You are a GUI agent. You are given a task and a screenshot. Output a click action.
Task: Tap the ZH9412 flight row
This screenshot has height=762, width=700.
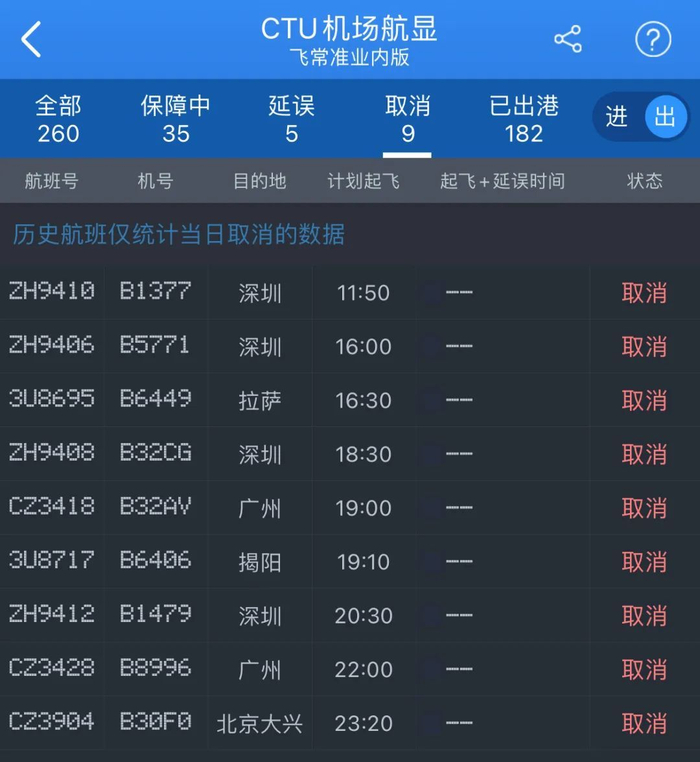coord(350,616)
